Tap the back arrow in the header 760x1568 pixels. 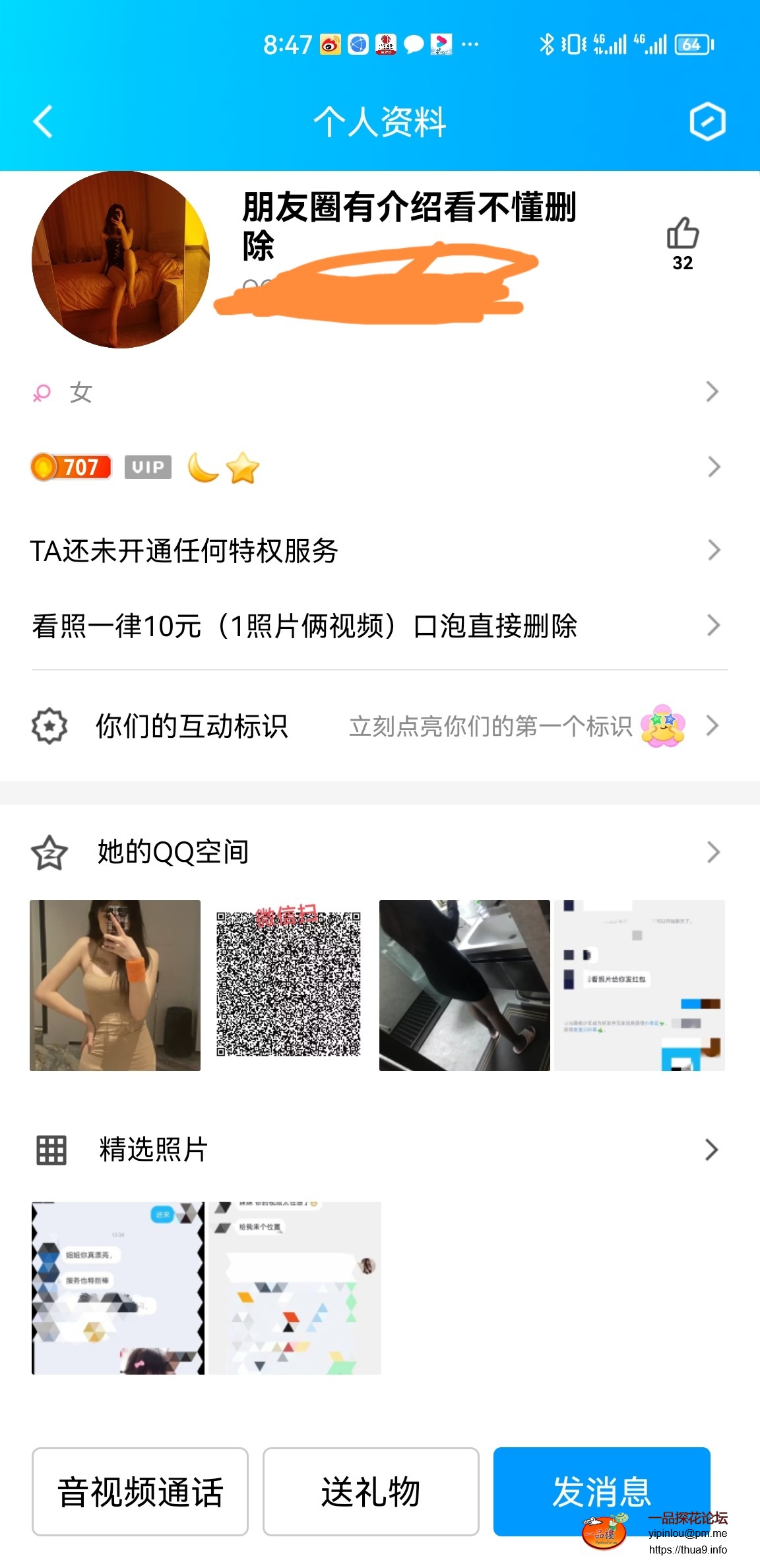(x=42, y=122)
